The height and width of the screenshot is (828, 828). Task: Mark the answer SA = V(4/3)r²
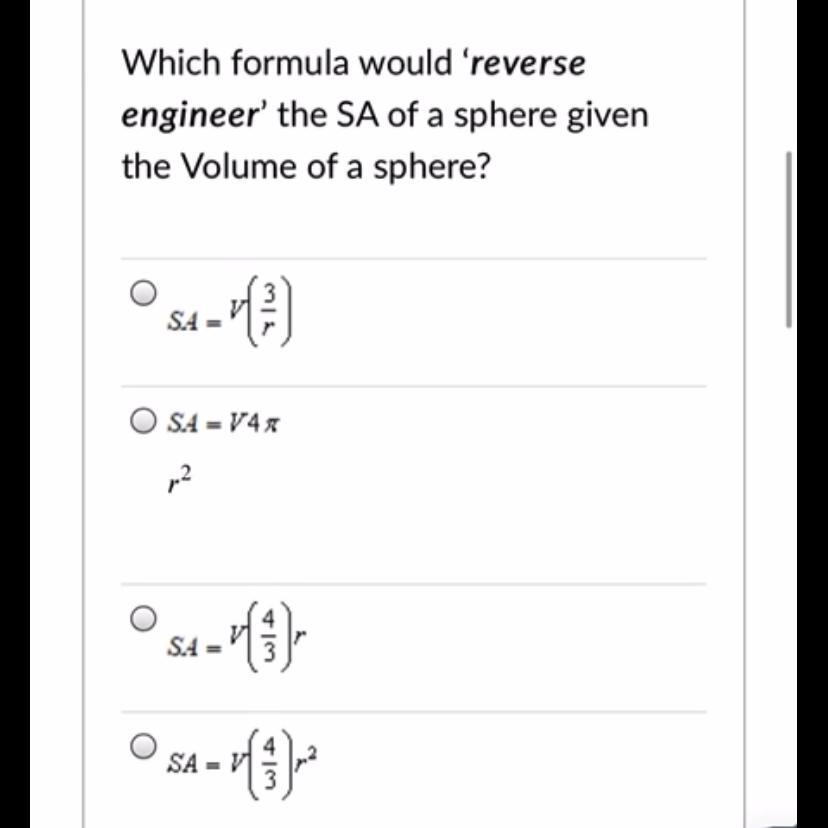pos(144,746)
